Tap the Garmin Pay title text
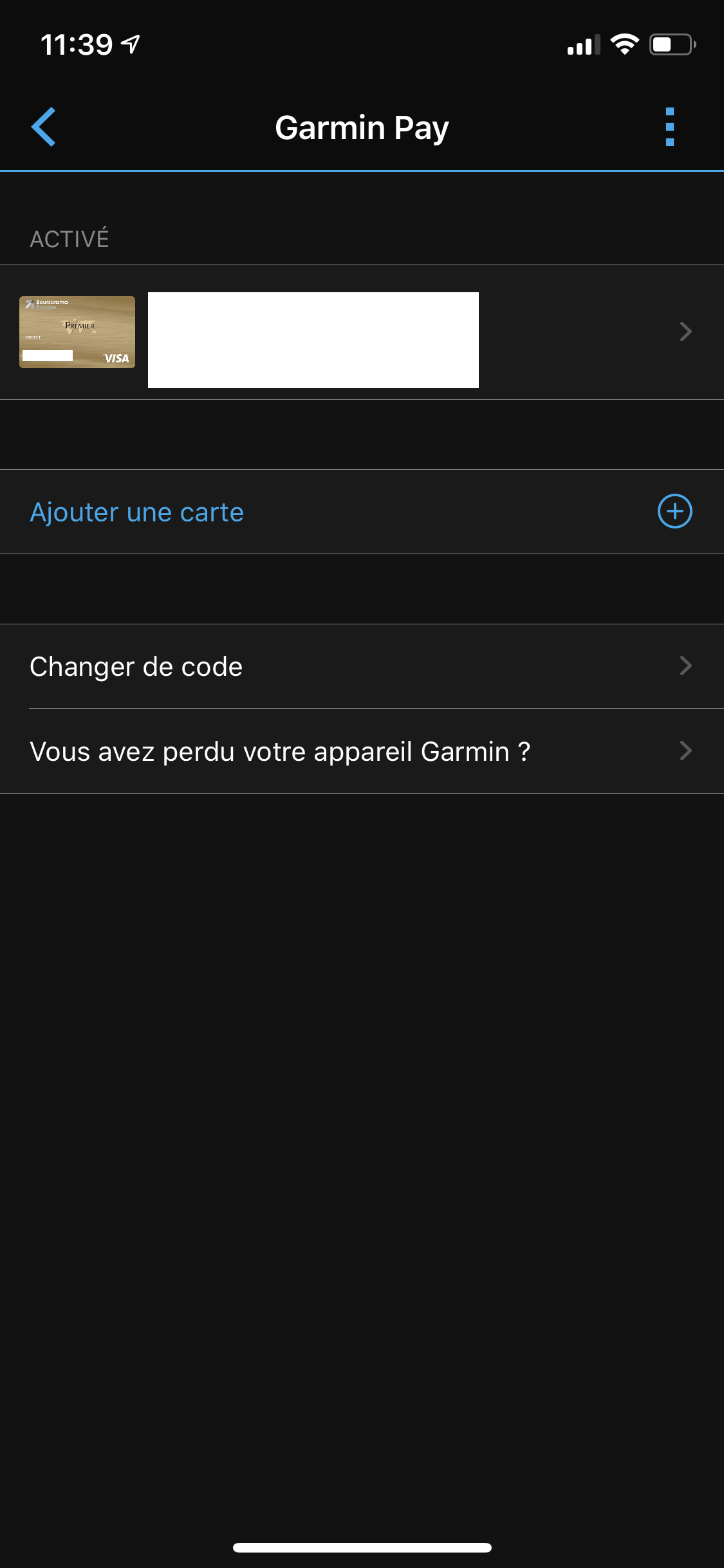The width and height of the screenshot is (724, 1568). (x=362, y=127)
